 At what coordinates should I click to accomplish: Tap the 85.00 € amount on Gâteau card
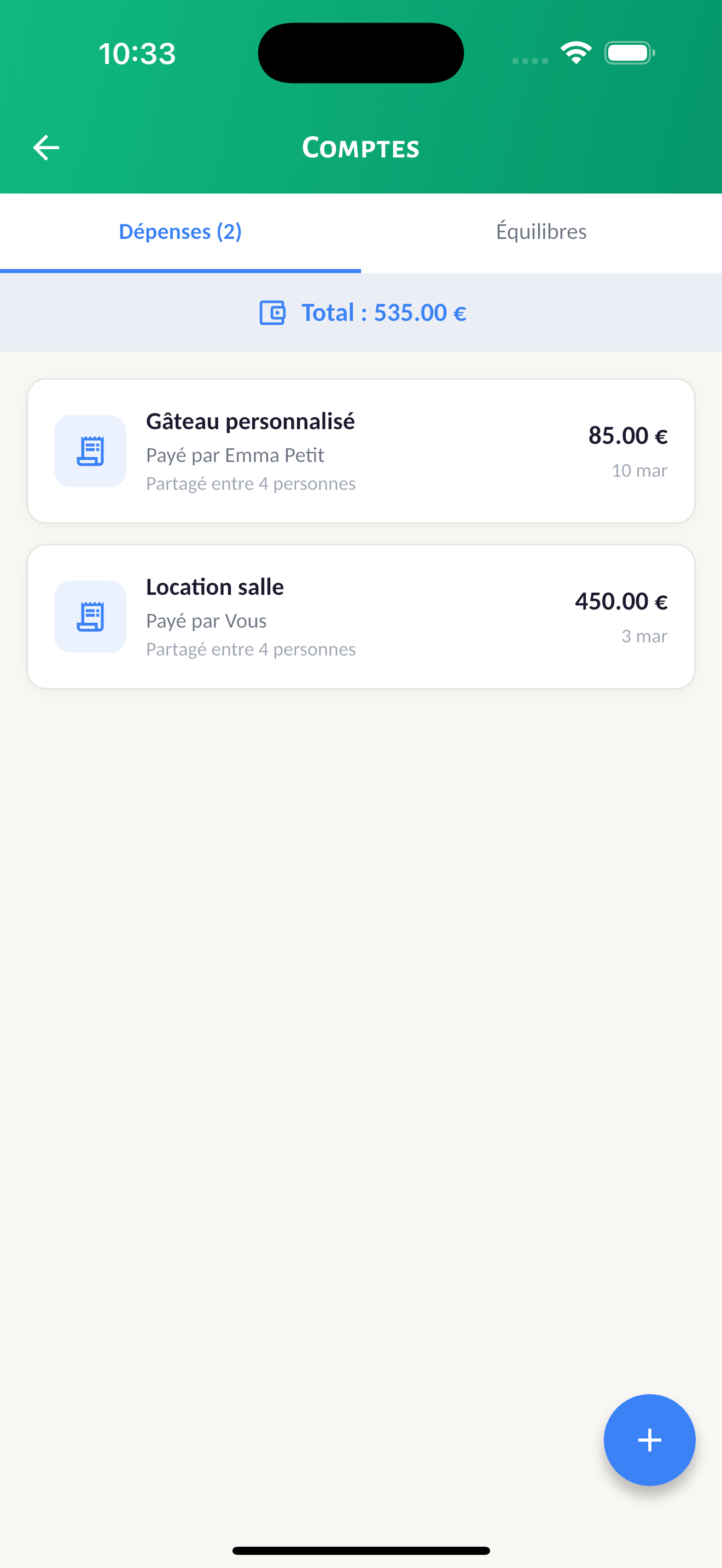(627, 435)
